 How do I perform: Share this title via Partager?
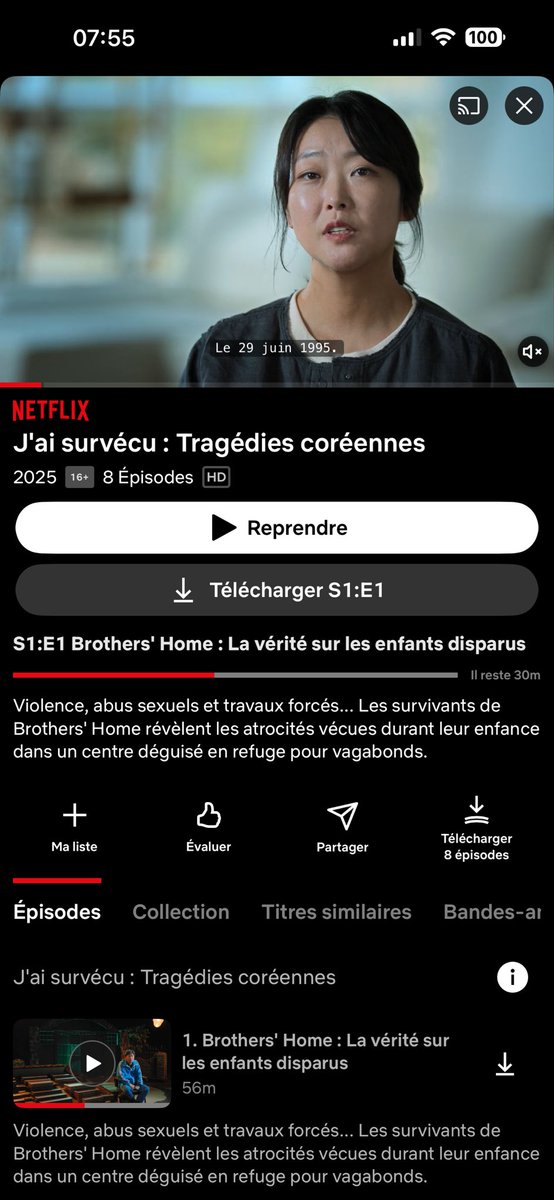[x=342, y=827]
